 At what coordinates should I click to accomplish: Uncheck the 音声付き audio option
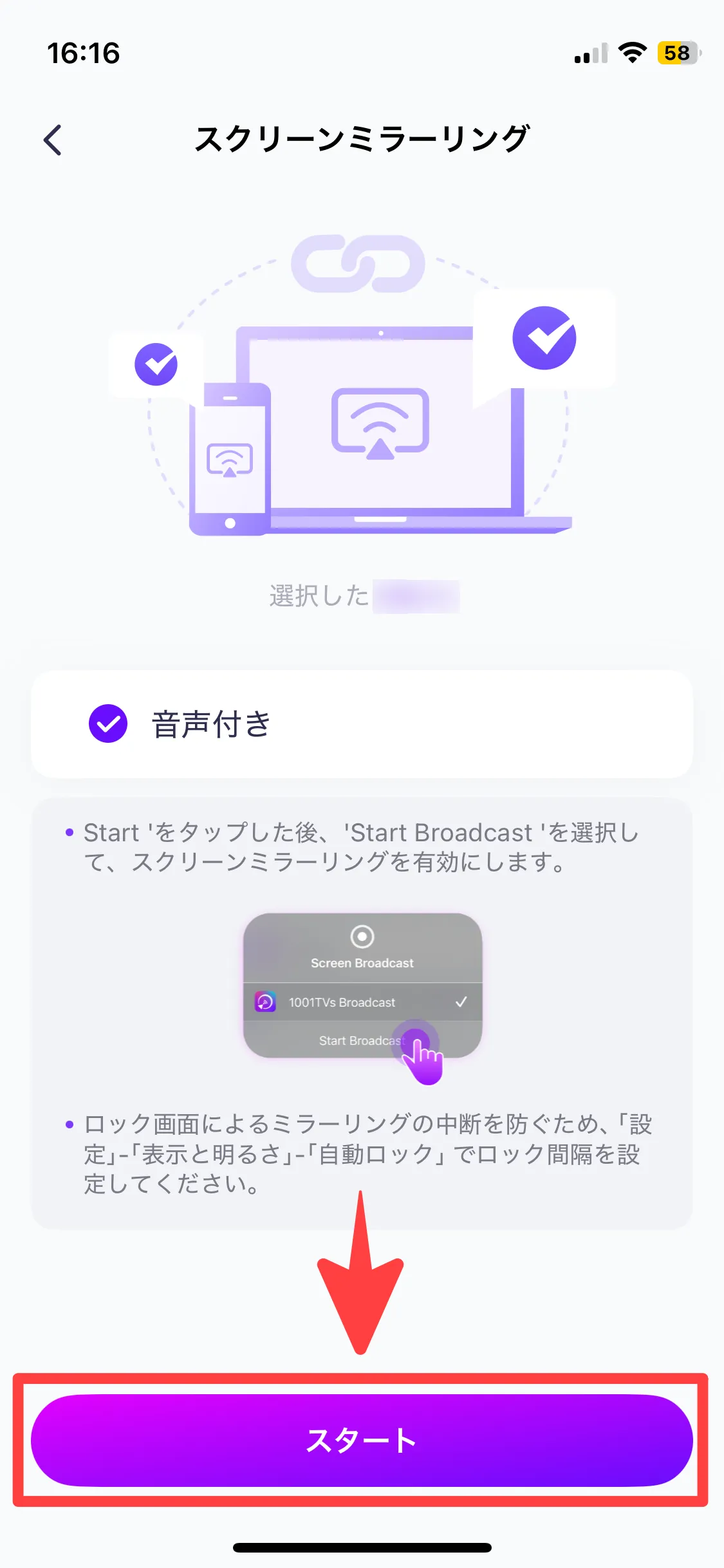pyautogui.click(x=108, y=723)
